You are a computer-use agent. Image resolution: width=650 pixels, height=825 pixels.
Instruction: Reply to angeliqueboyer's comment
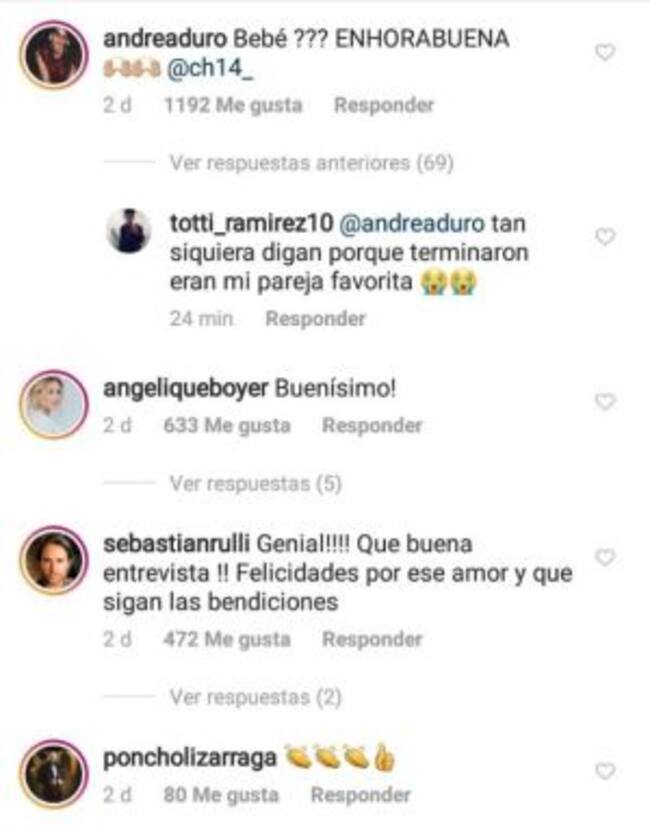tap(372, 425)
